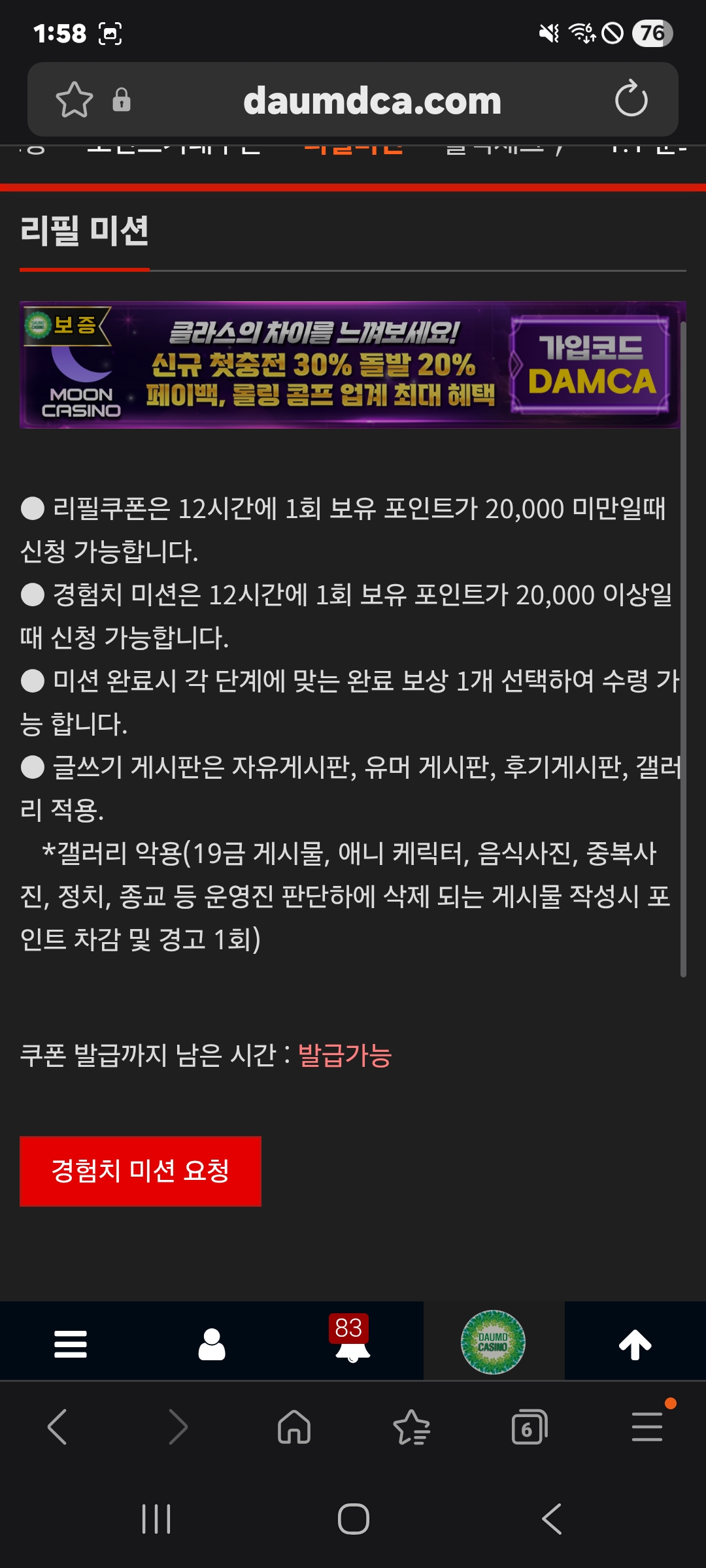Open the Moon Casino banner ad

coord(350,365)
